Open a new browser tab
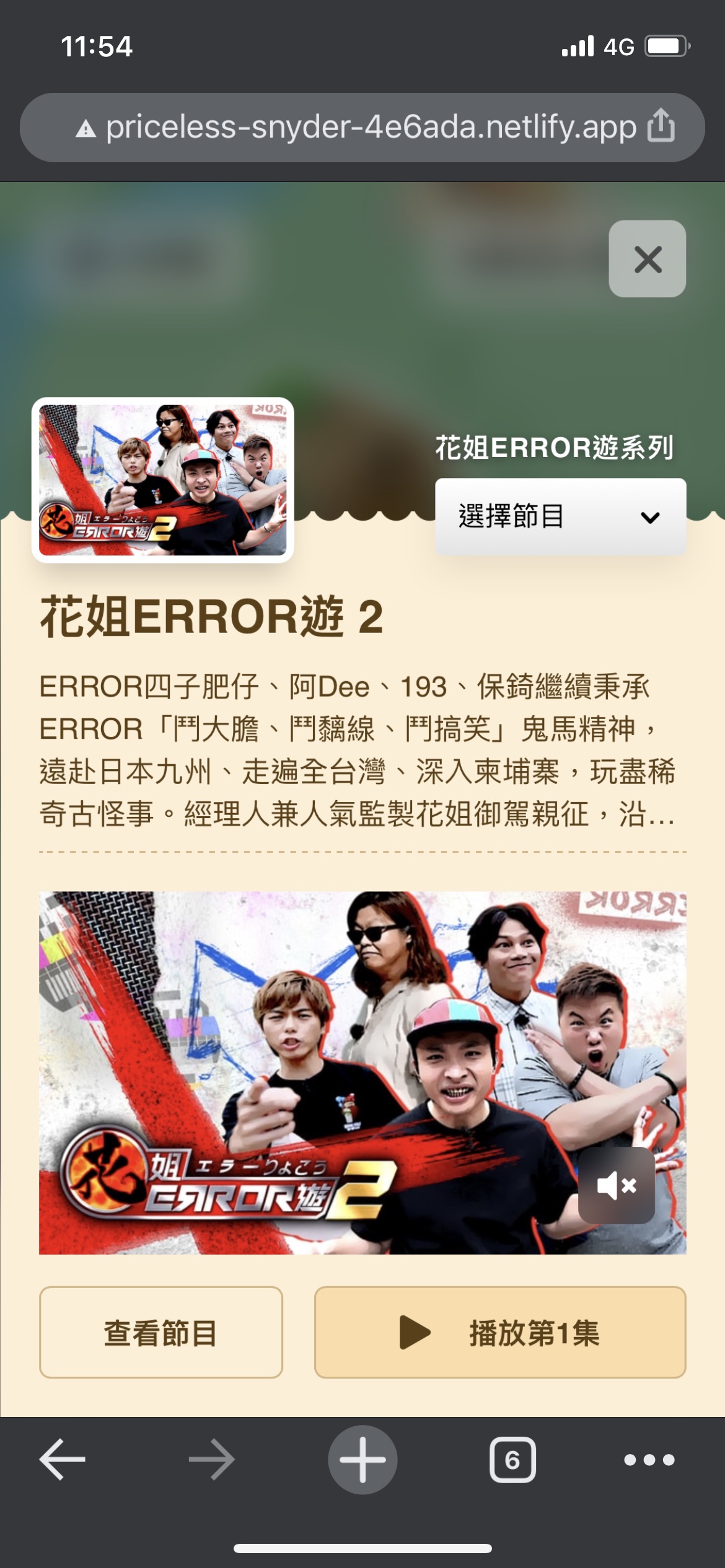725x1568 pixels. [362, 1460]
